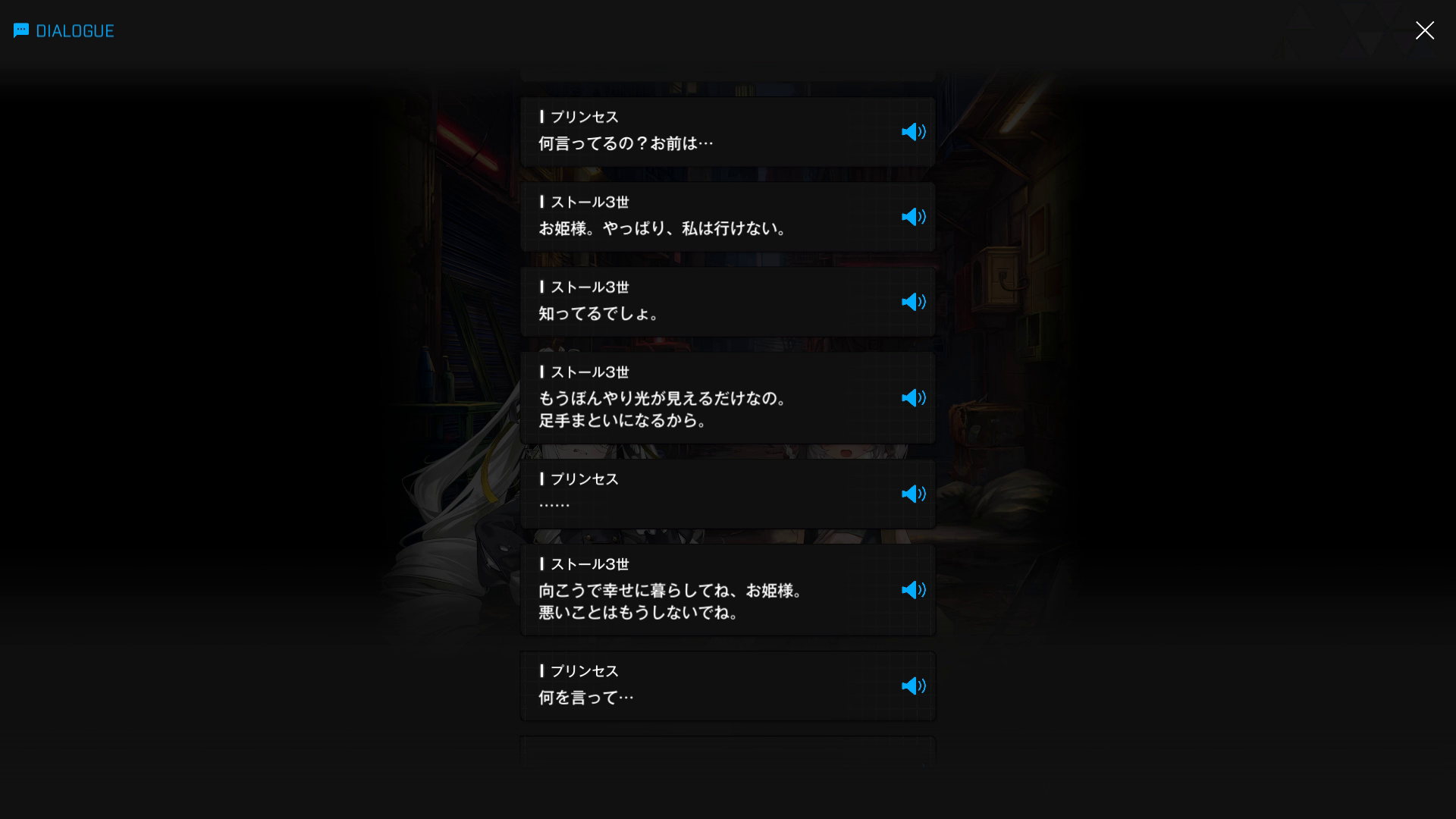The width and height of the screenshot is (1456, 819).
Task: Play voice for 向こうで幸せに暮らしてね line
Action: 913,590
